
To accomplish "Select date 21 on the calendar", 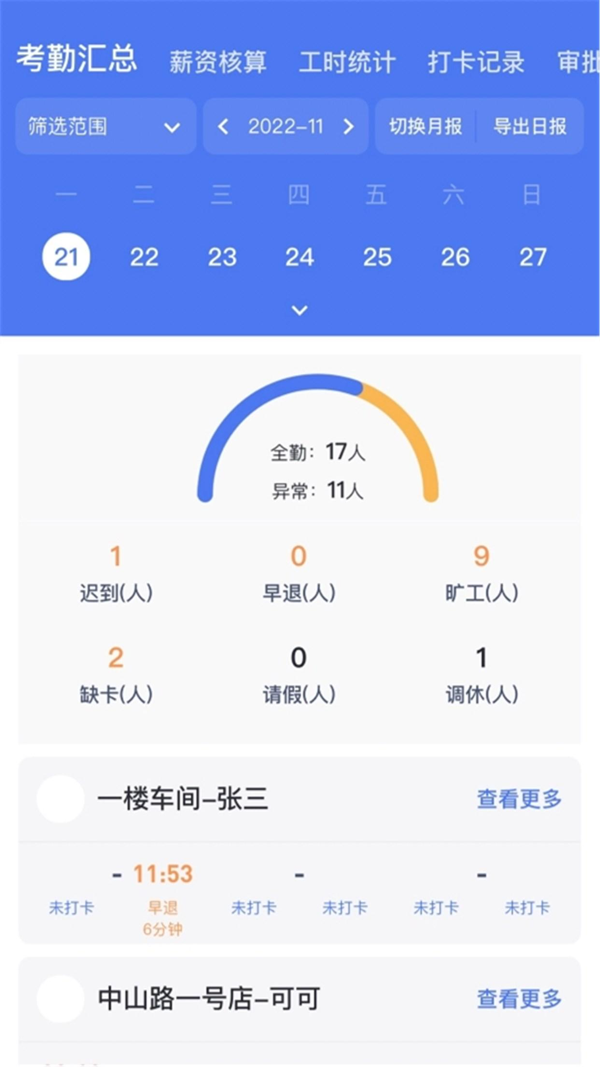I will [66, 257].
